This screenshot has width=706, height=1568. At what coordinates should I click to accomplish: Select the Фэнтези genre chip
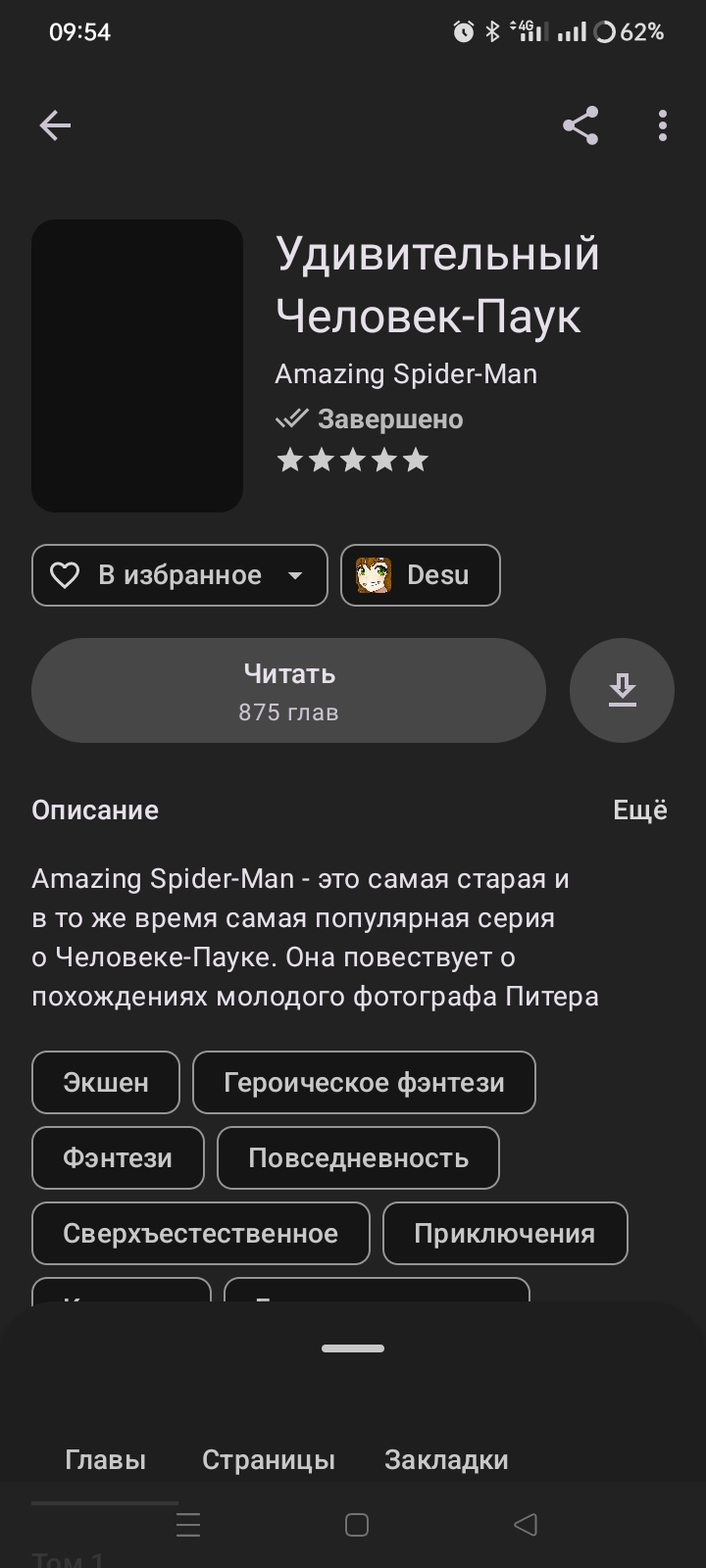[x=118, y=1158]
